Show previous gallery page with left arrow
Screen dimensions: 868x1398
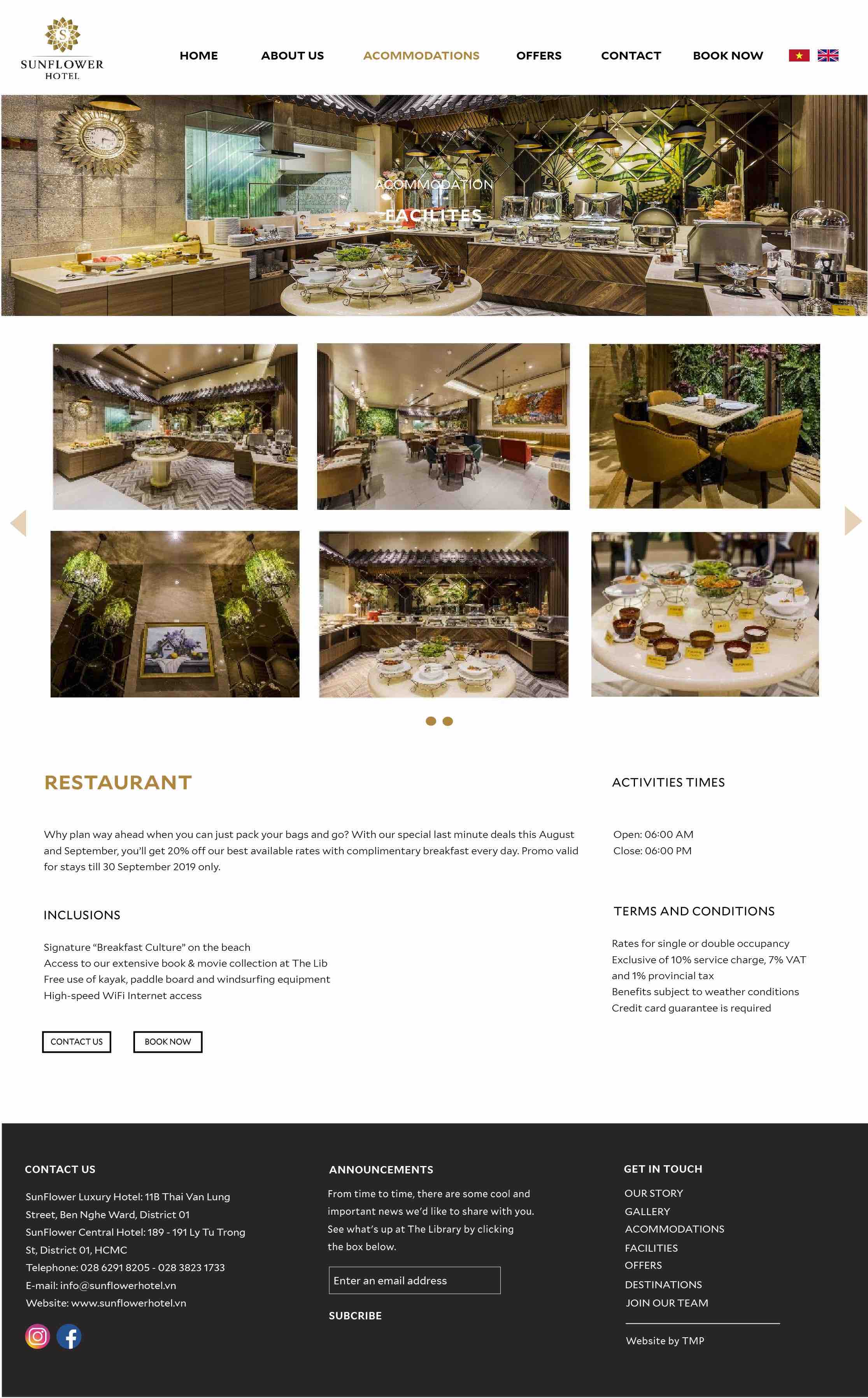click(19, 523)
